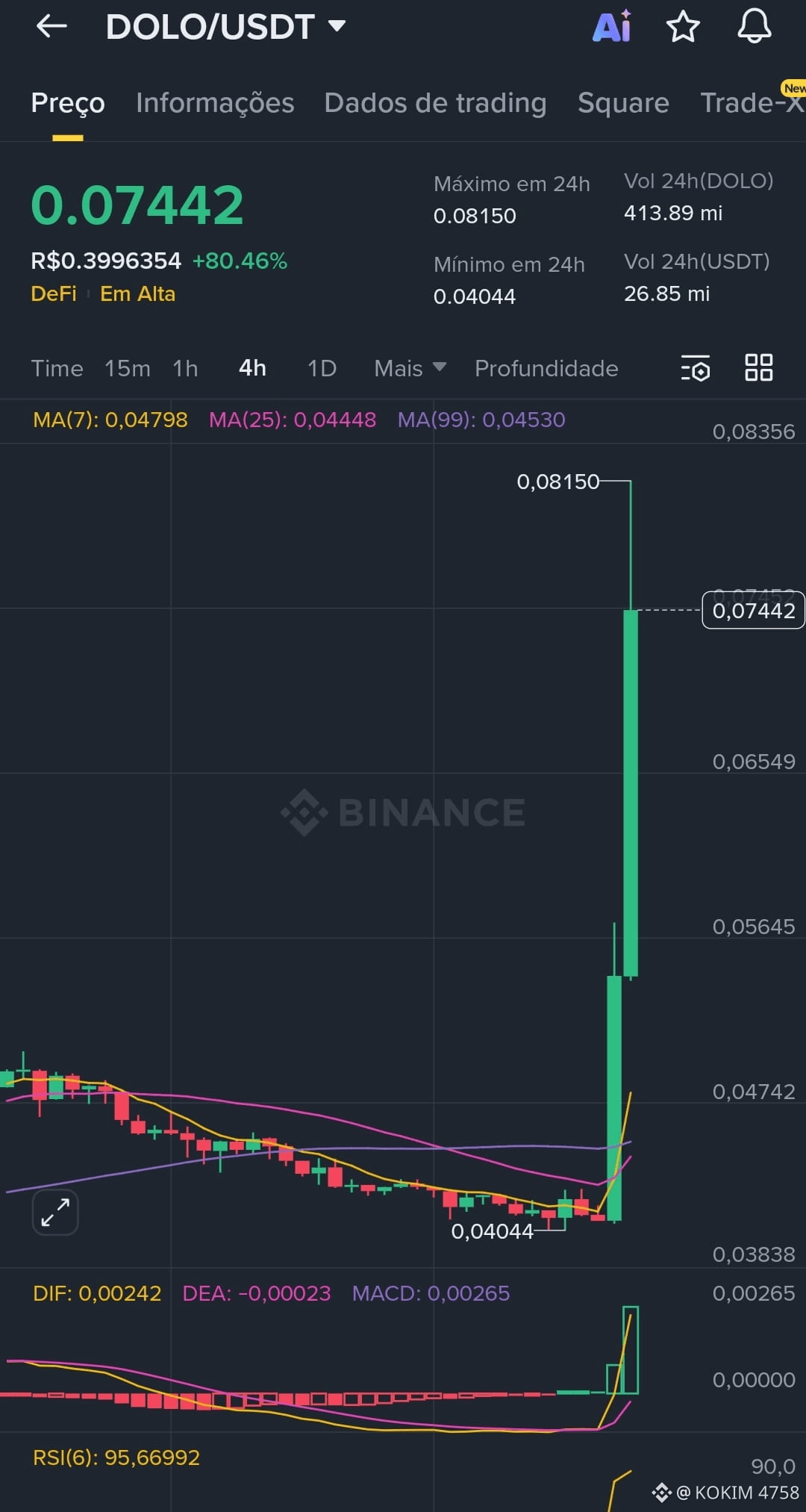Select the 1h chart interval
Viewport: 806px width, 1512px height.
tap(185, 368)
